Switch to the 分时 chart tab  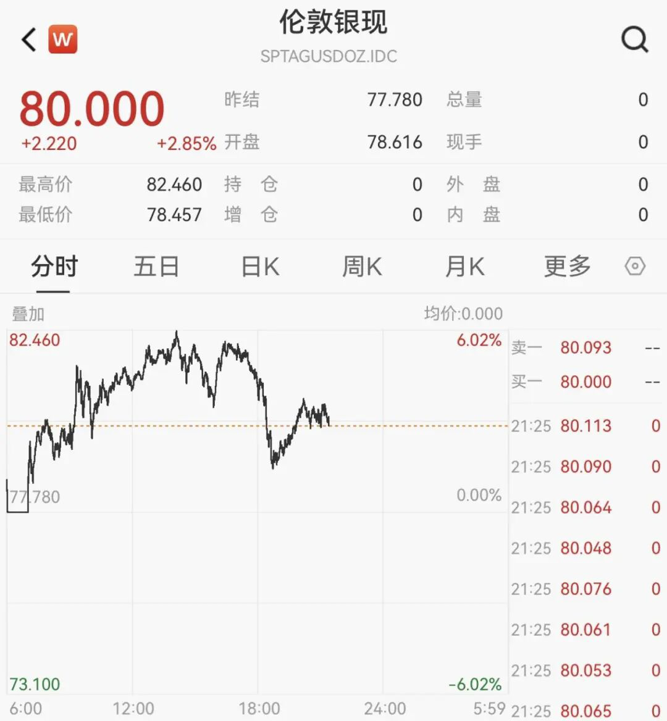click(54, 267)
